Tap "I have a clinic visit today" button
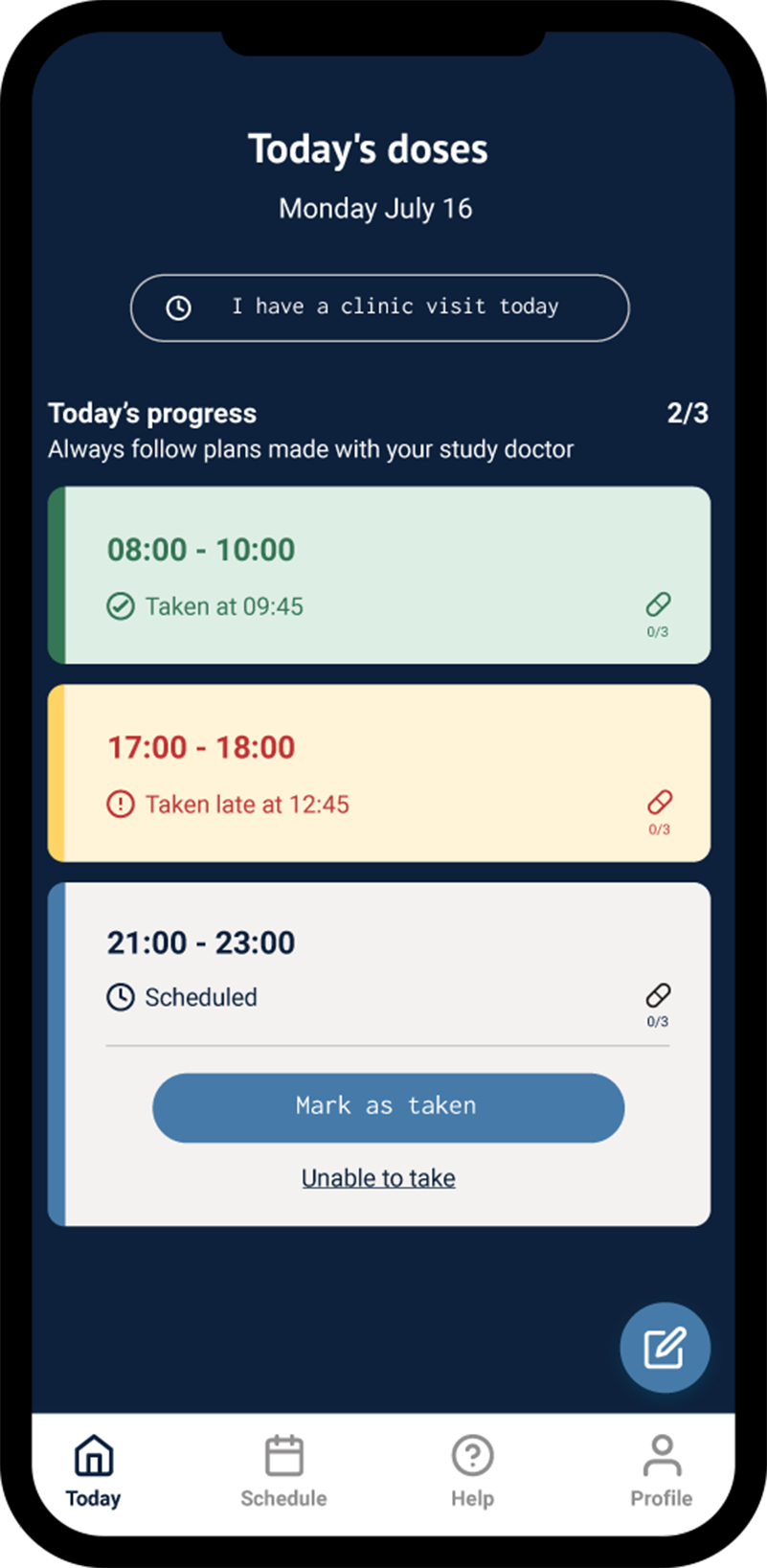Image resolution: width=767 pixels, height=1568 pixels. (x=379, y=307)
